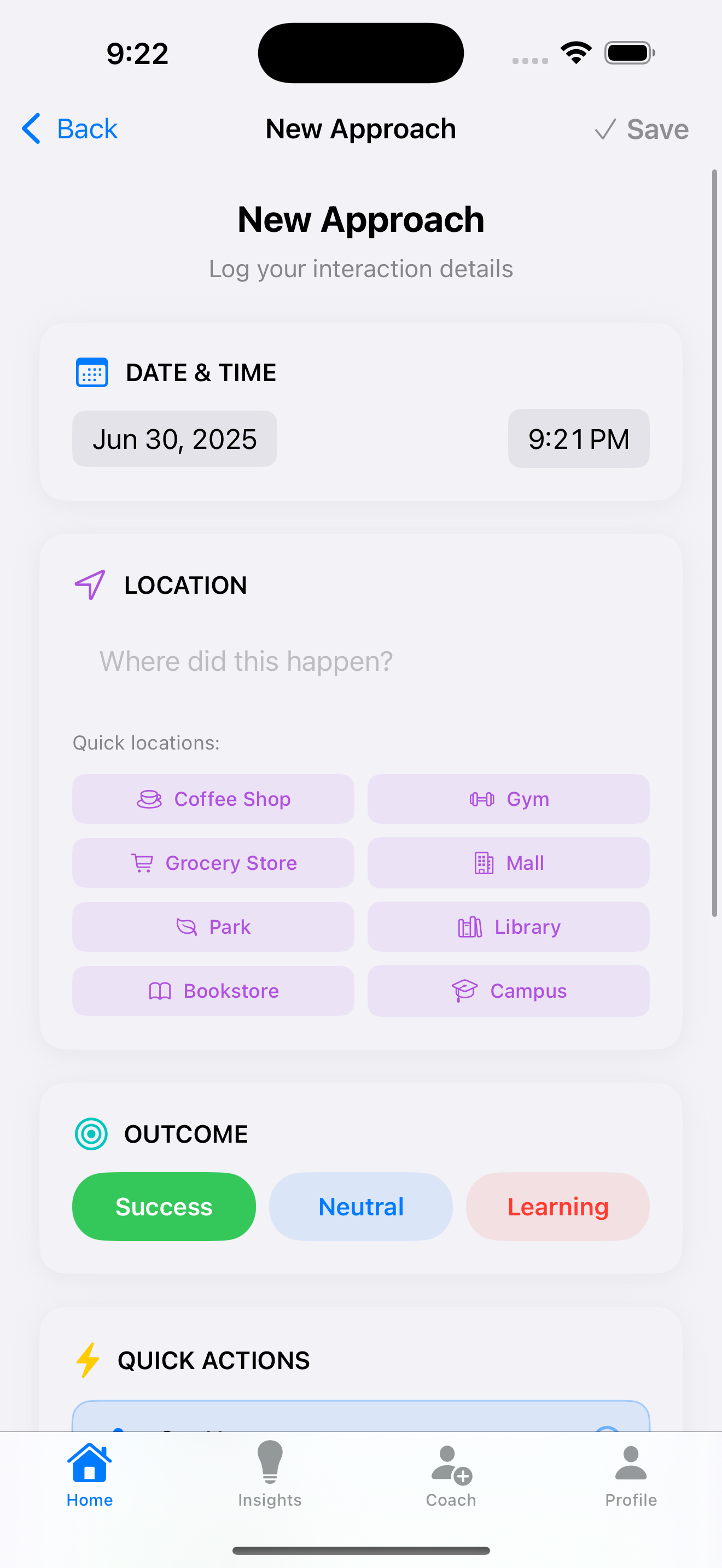This screenshot has height=1568, width=722.
Task: Select Bookstore quick location
Action: pyautogui.click(x=213, y=990)
